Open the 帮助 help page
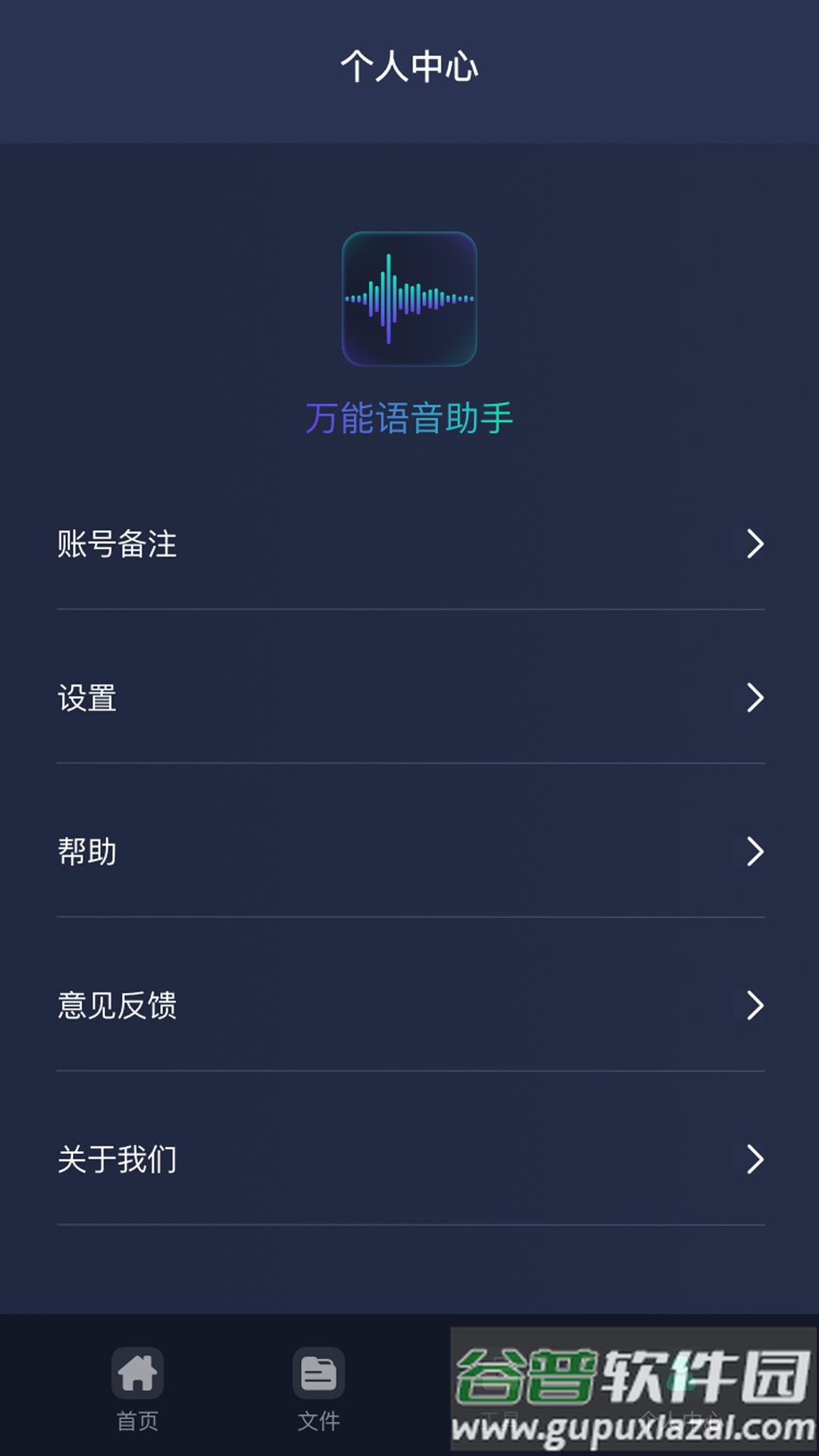 click(x=89, y=853)
